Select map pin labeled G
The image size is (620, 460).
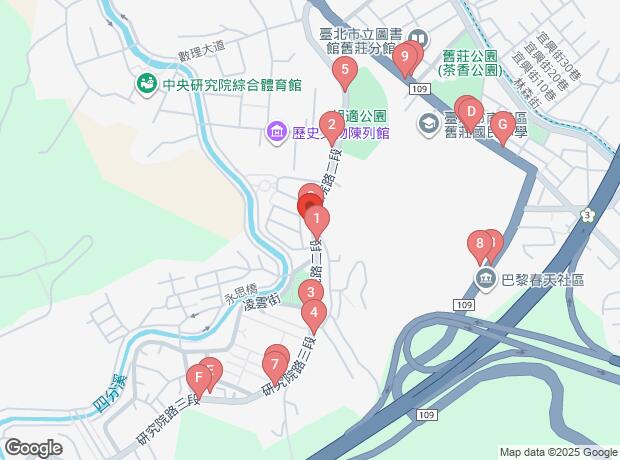pyautogui.click(x=503, y=125)
